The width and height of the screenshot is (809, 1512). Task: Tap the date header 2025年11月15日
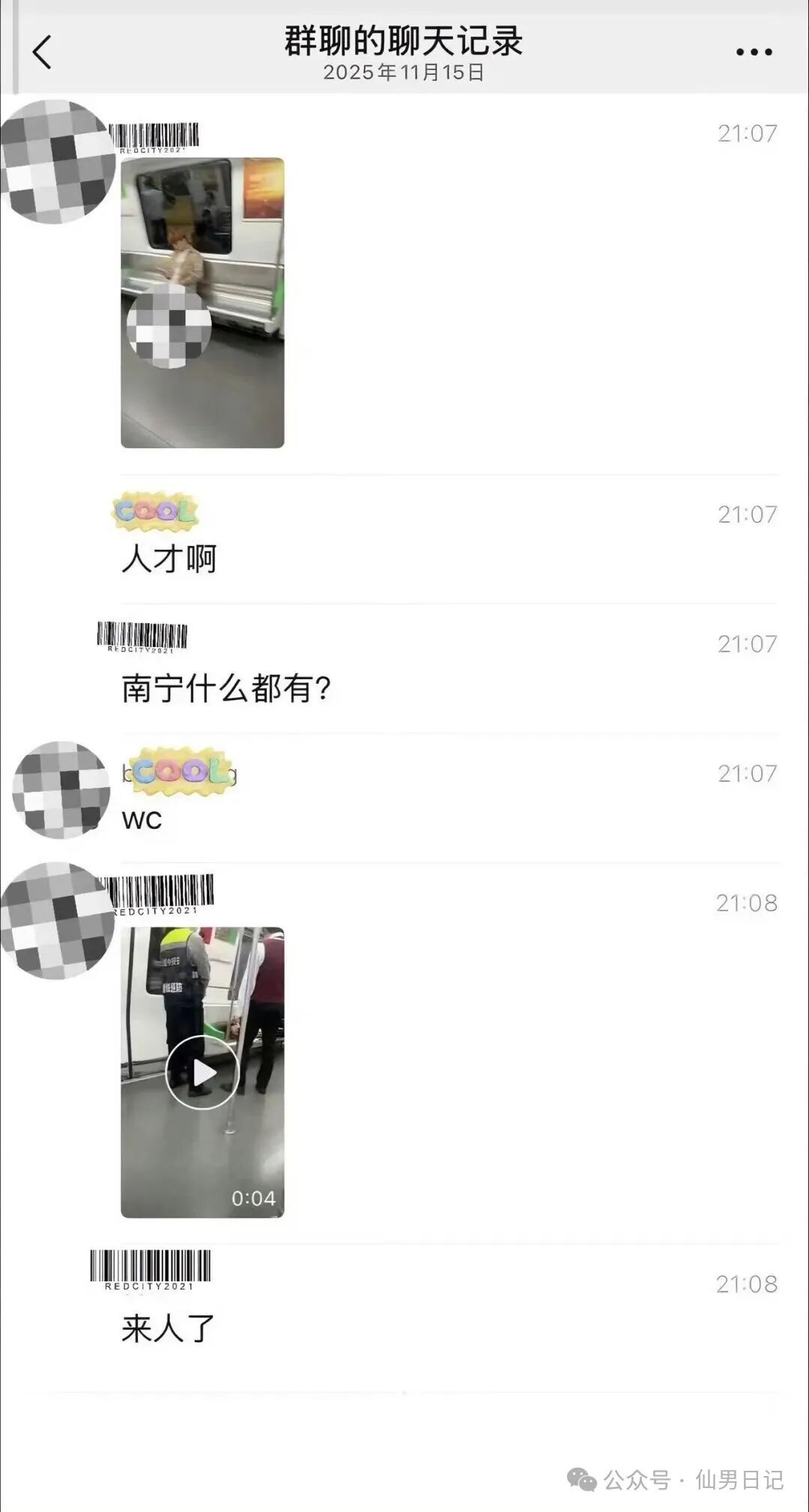point(403,73)
